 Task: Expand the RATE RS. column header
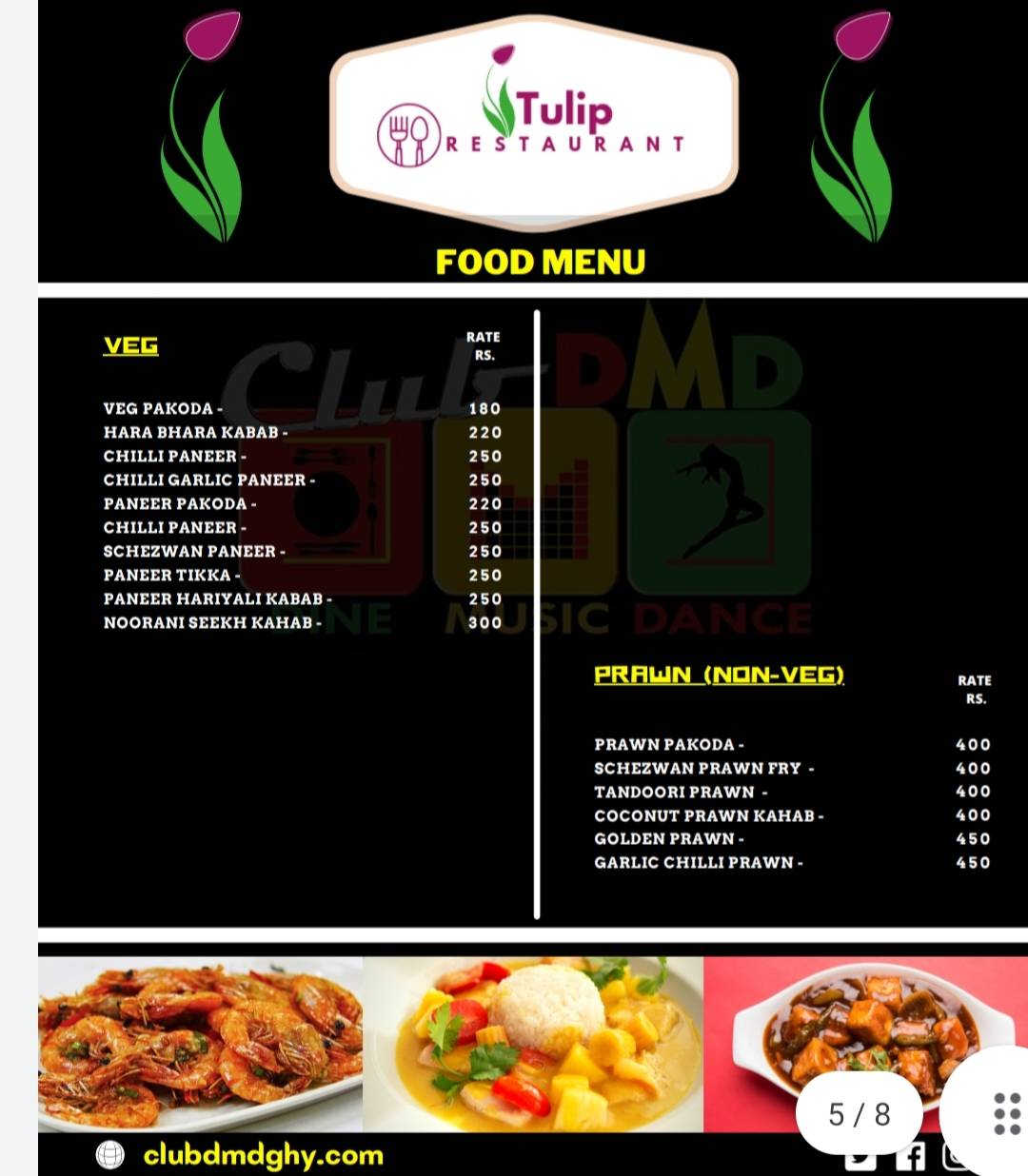pyautogui.click(x=483, y=344)
